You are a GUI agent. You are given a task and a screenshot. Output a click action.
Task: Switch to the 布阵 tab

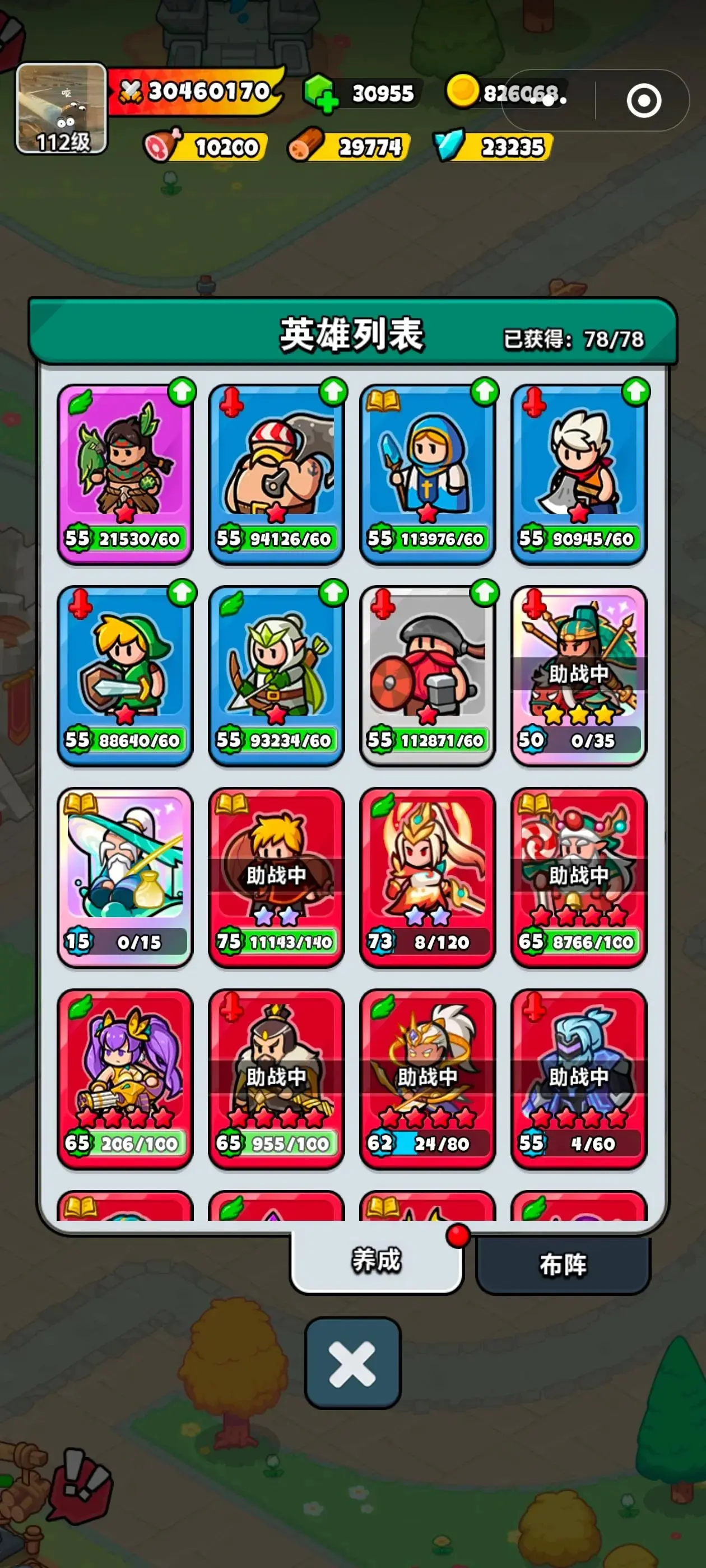point(563,1264)
